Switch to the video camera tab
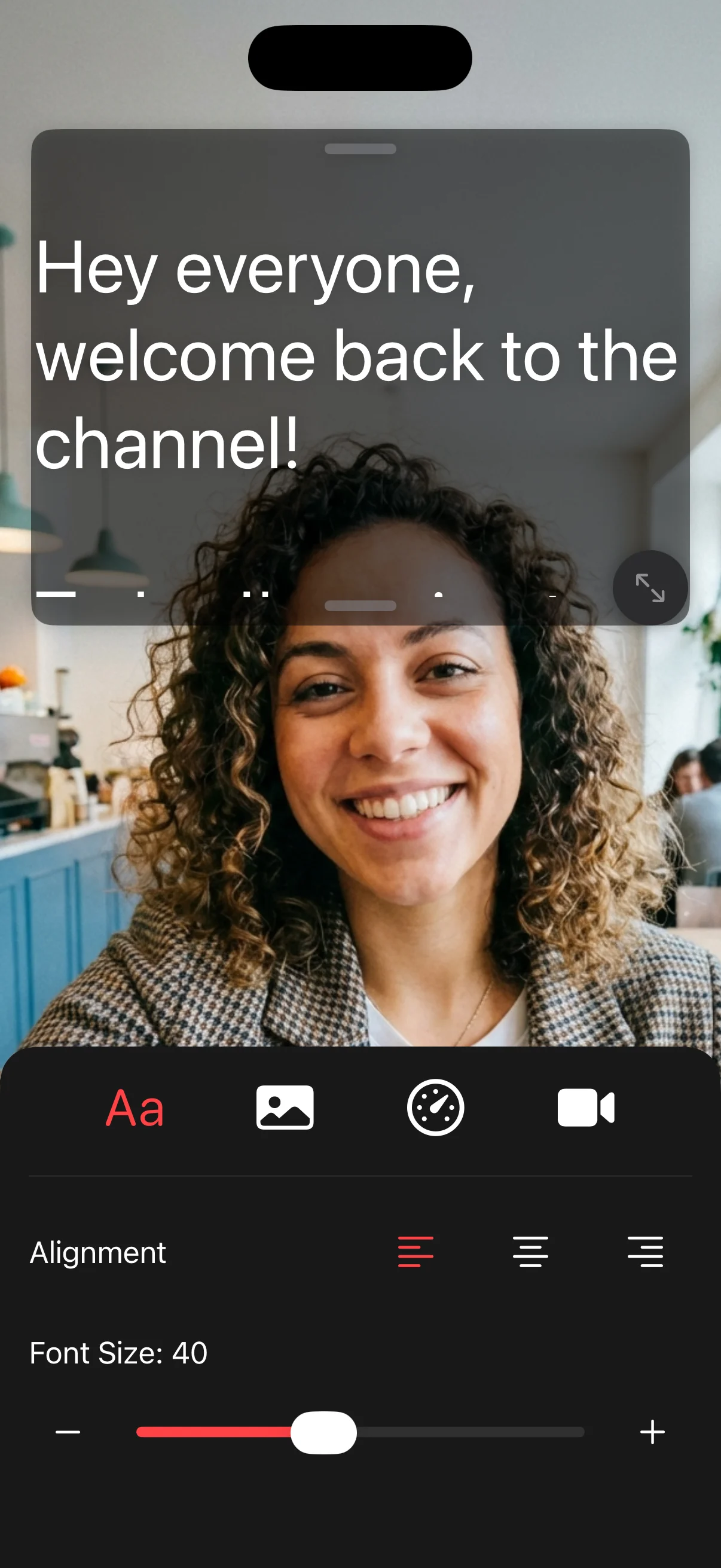 pos(585,1108)
